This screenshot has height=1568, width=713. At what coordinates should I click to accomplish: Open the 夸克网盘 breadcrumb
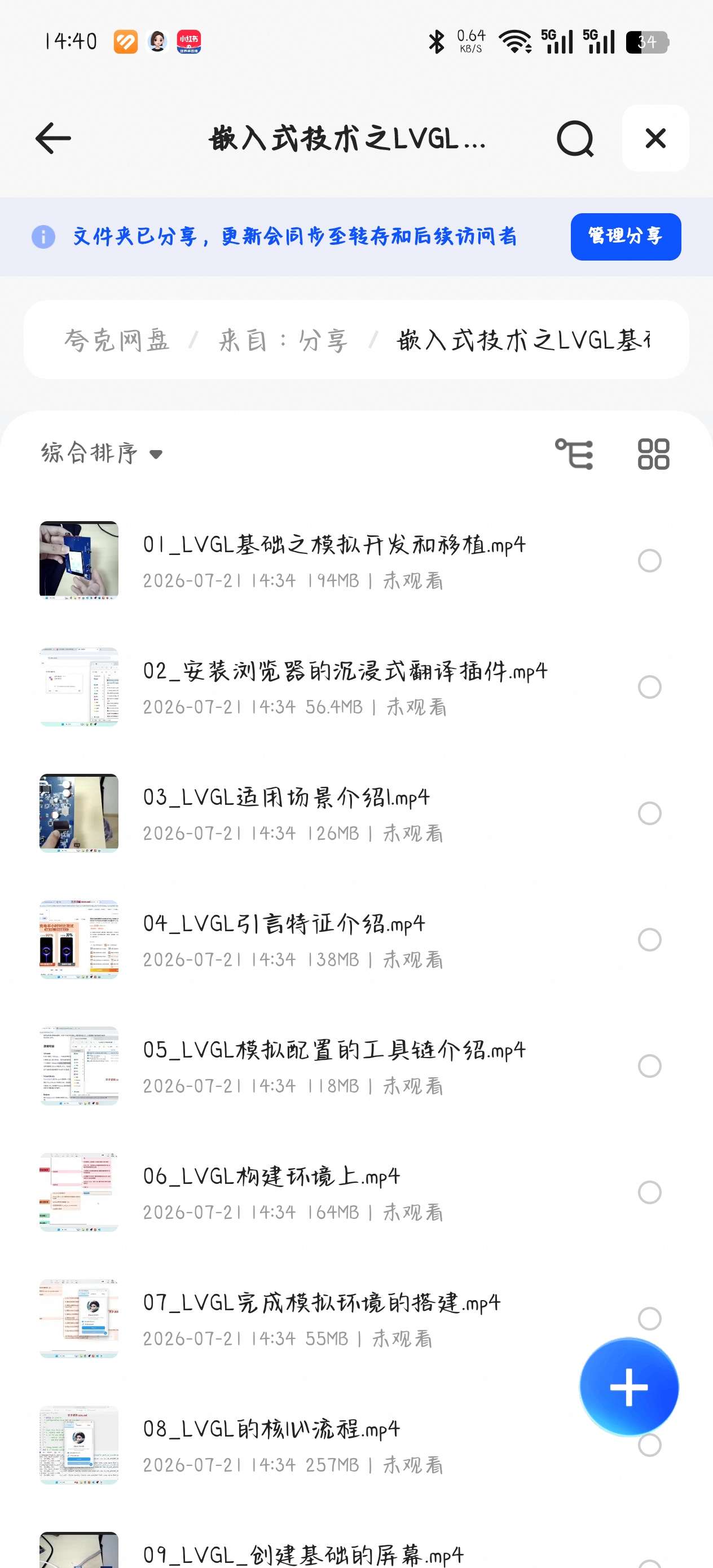117,340
